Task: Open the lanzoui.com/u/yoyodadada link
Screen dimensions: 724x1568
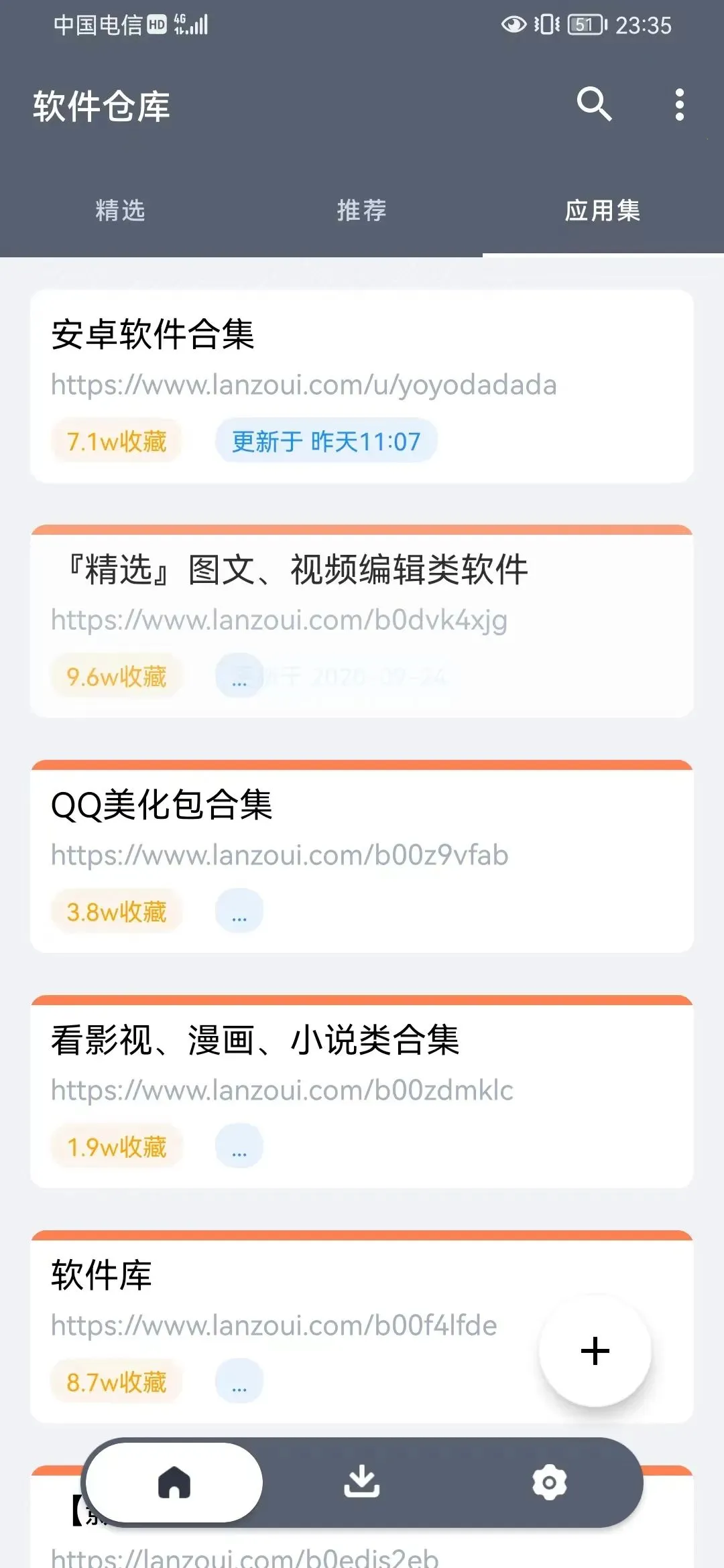Action: [303, 385]
